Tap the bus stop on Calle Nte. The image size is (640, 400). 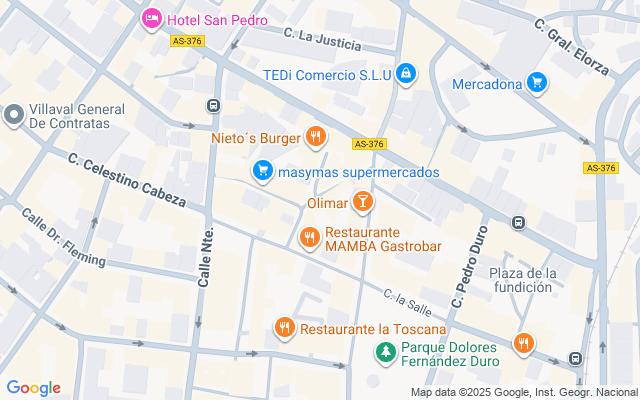(212, 106)
